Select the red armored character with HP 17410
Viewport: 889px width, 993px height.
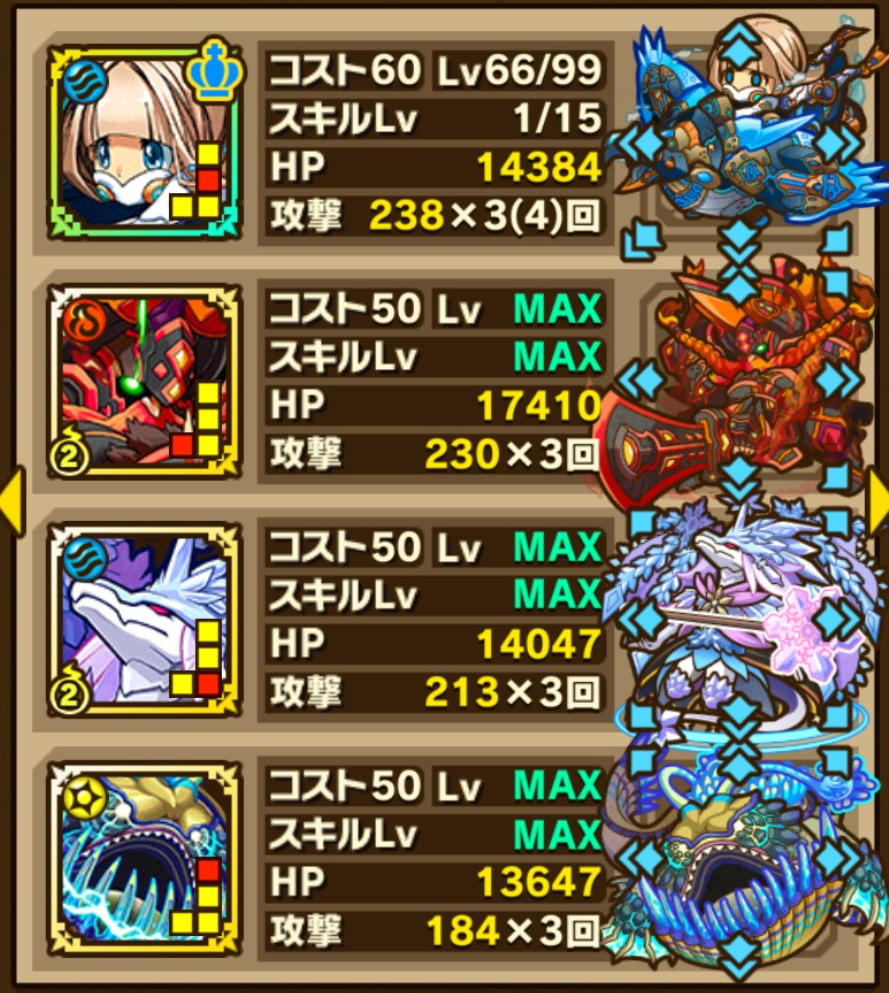coord(143,380)
